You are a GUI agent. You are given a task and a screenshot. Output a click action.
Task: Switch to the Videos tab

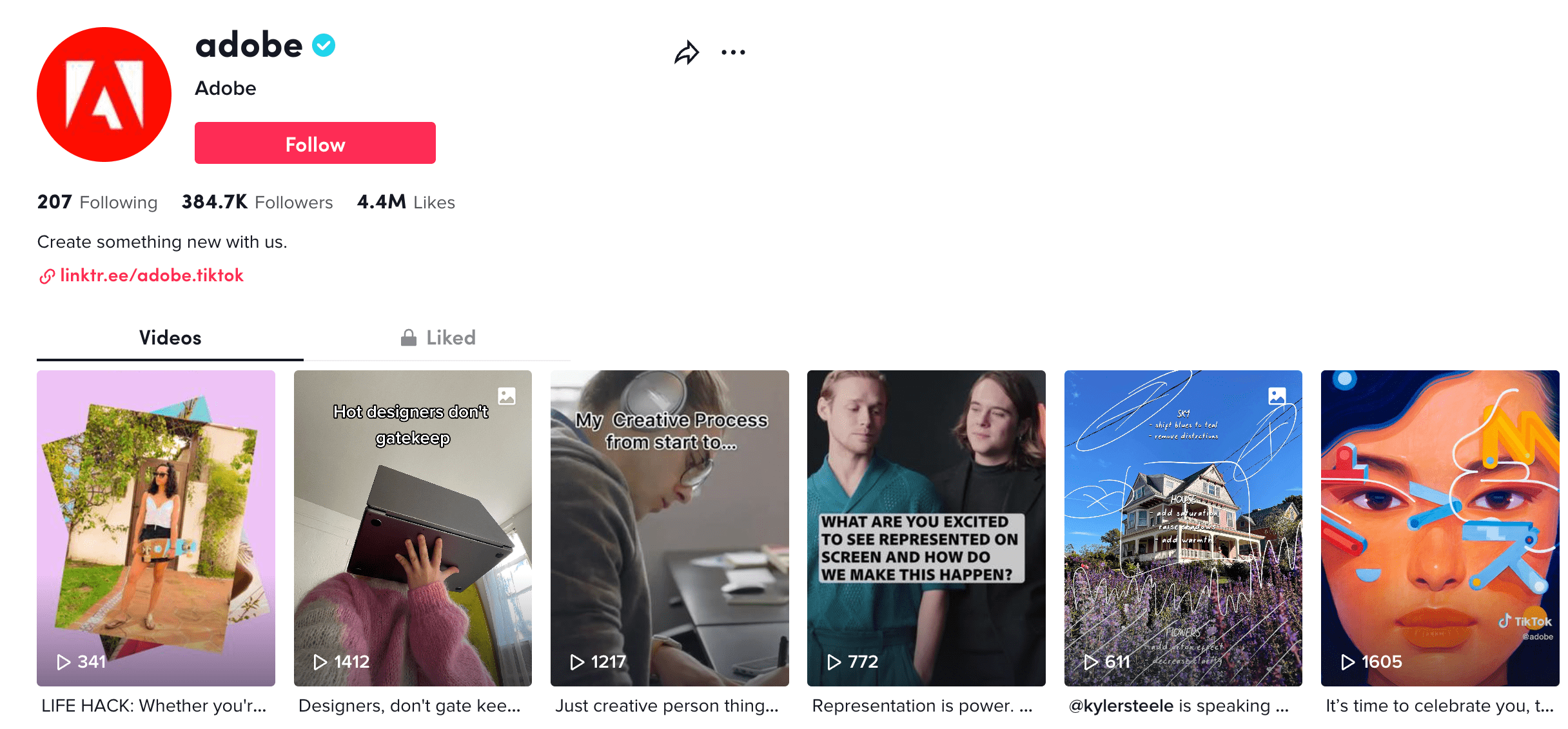click(x=170, y=337)
